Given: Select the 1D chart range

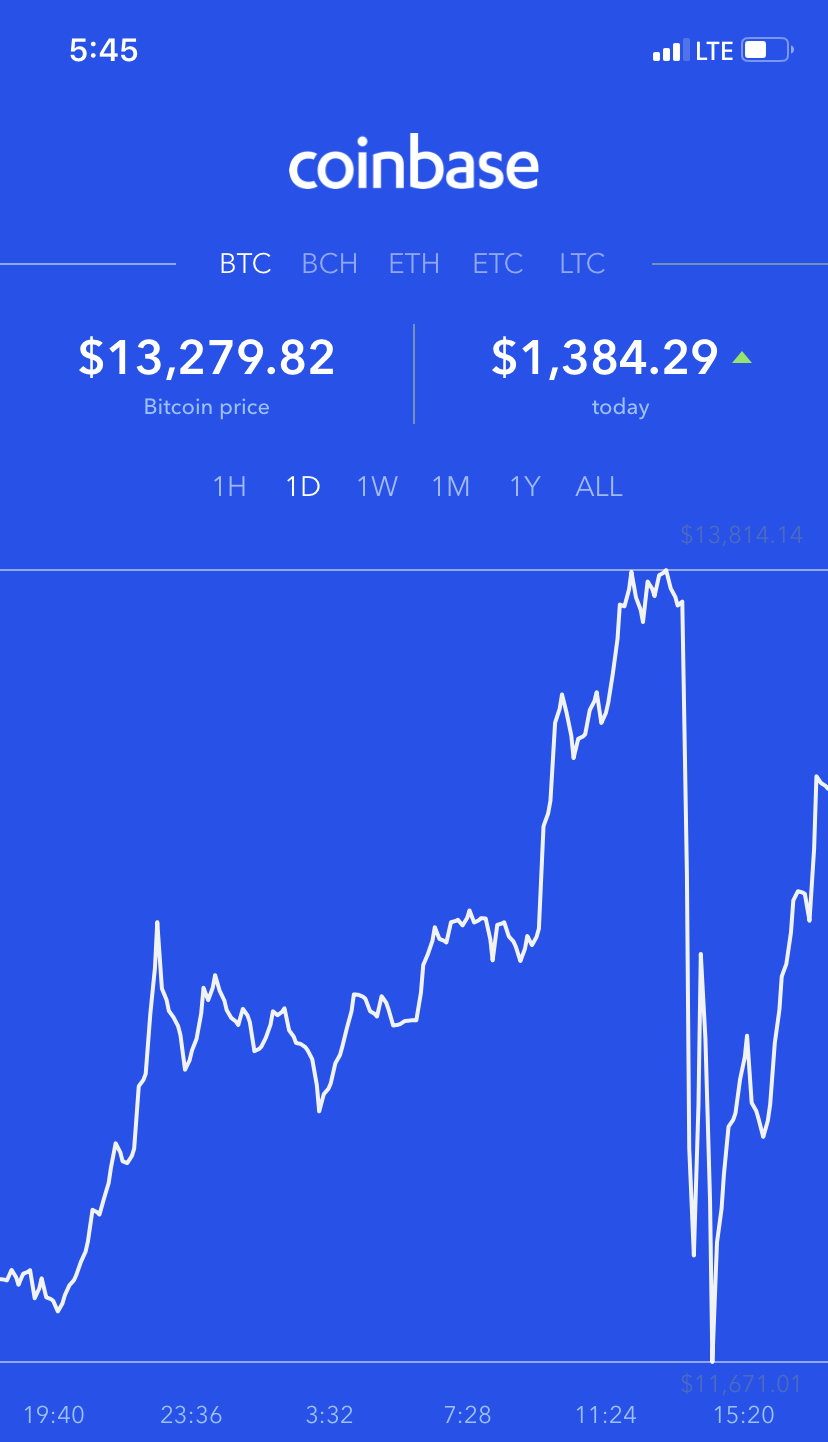Looking at the screenshot, I should tap(303, 487).
